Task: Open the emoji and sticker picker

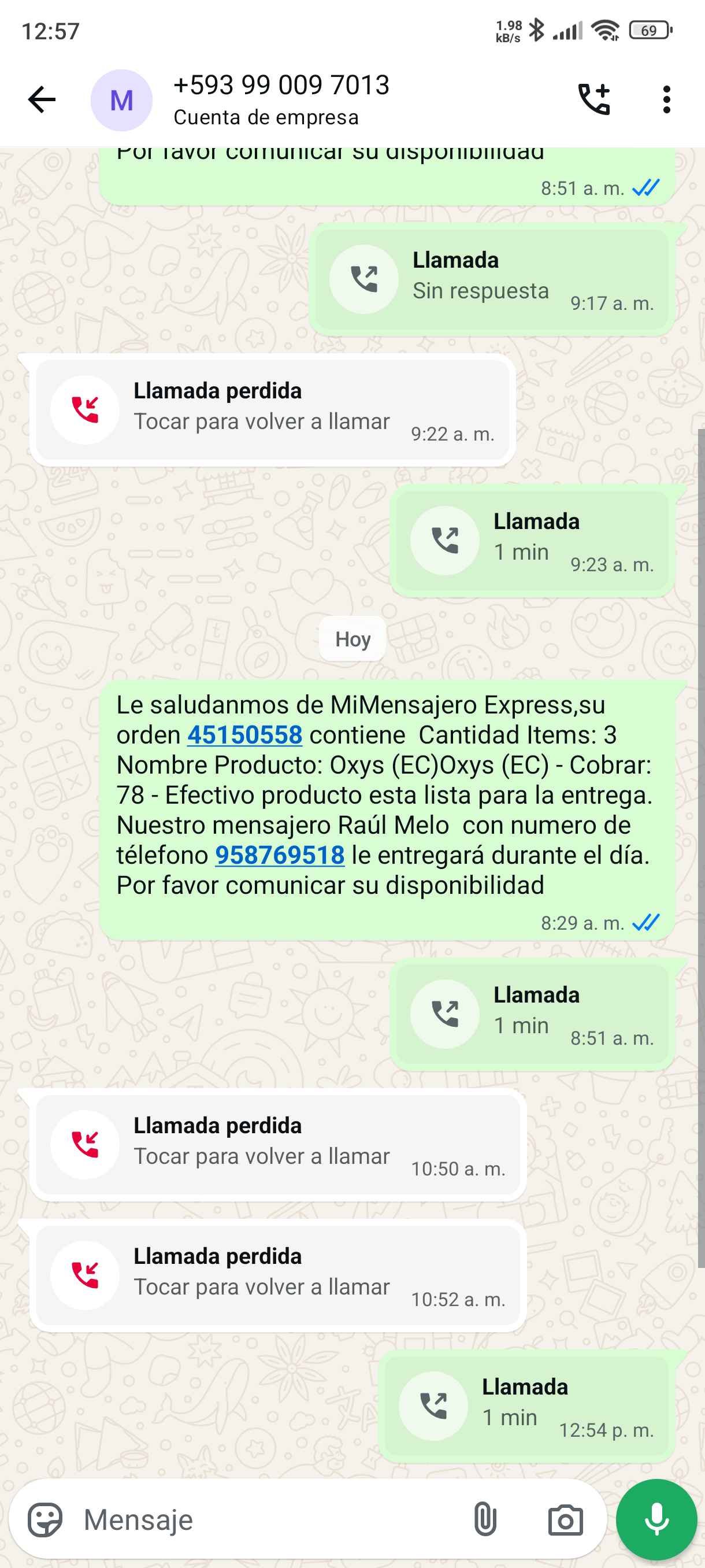Action: pyautogui.click(x=45, y=1520)
